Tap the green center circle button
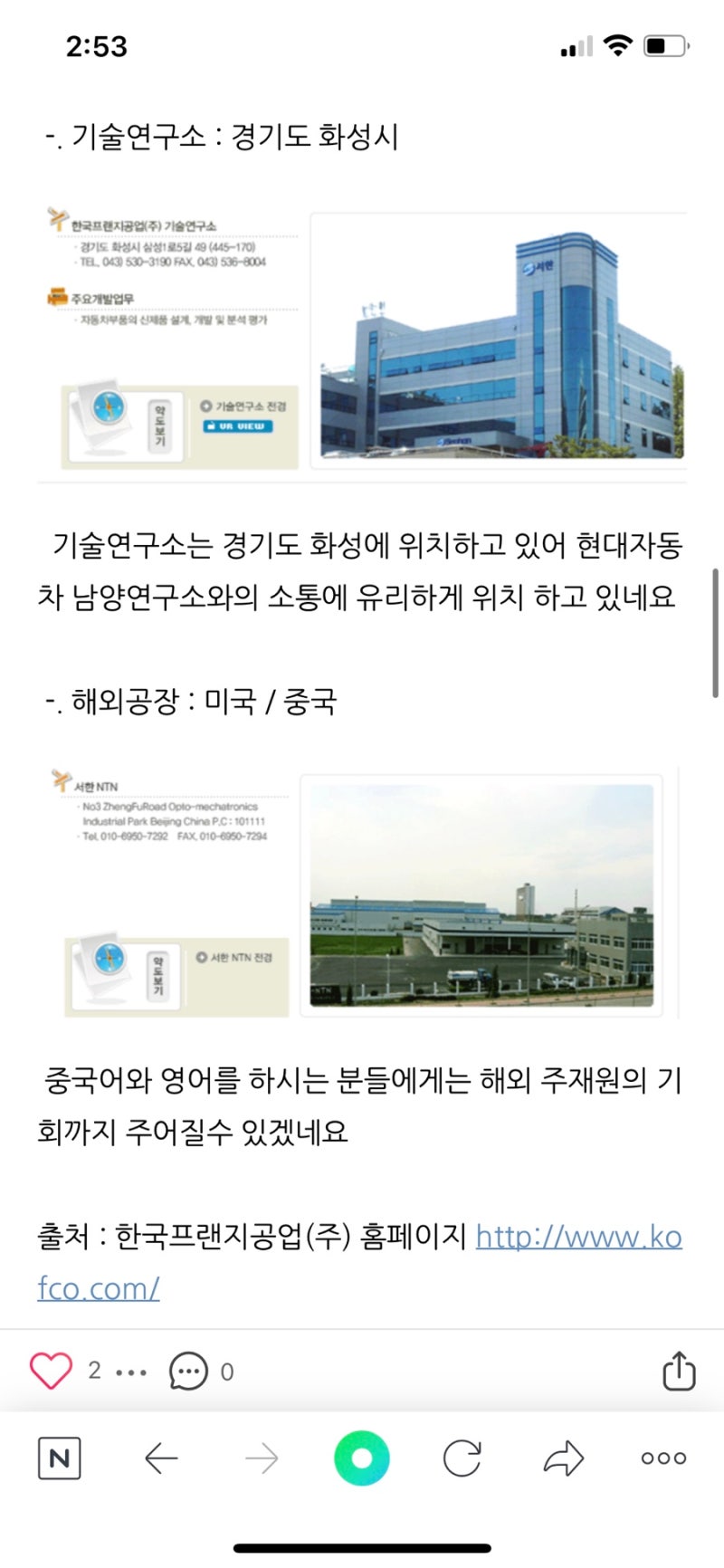724x1568 pixels. click(x=362, y=1458)
